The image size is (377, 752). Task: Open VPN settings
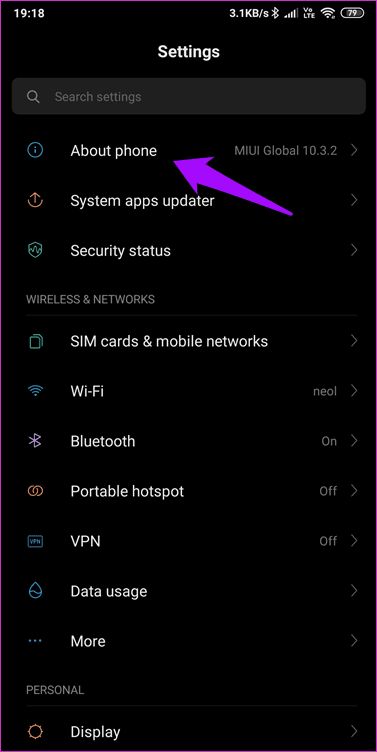pos(188,541)
